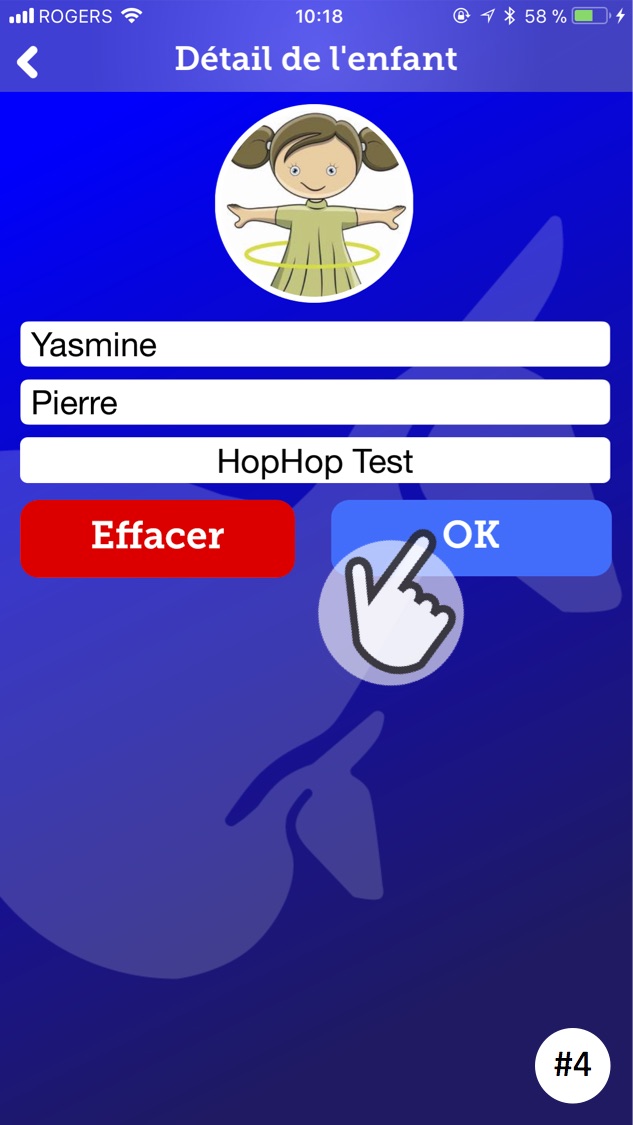Confirm with the OK button
Image resolution: width=633 pixels, height=1125 pixels.
pyautogui.click(x=471, y=537)
